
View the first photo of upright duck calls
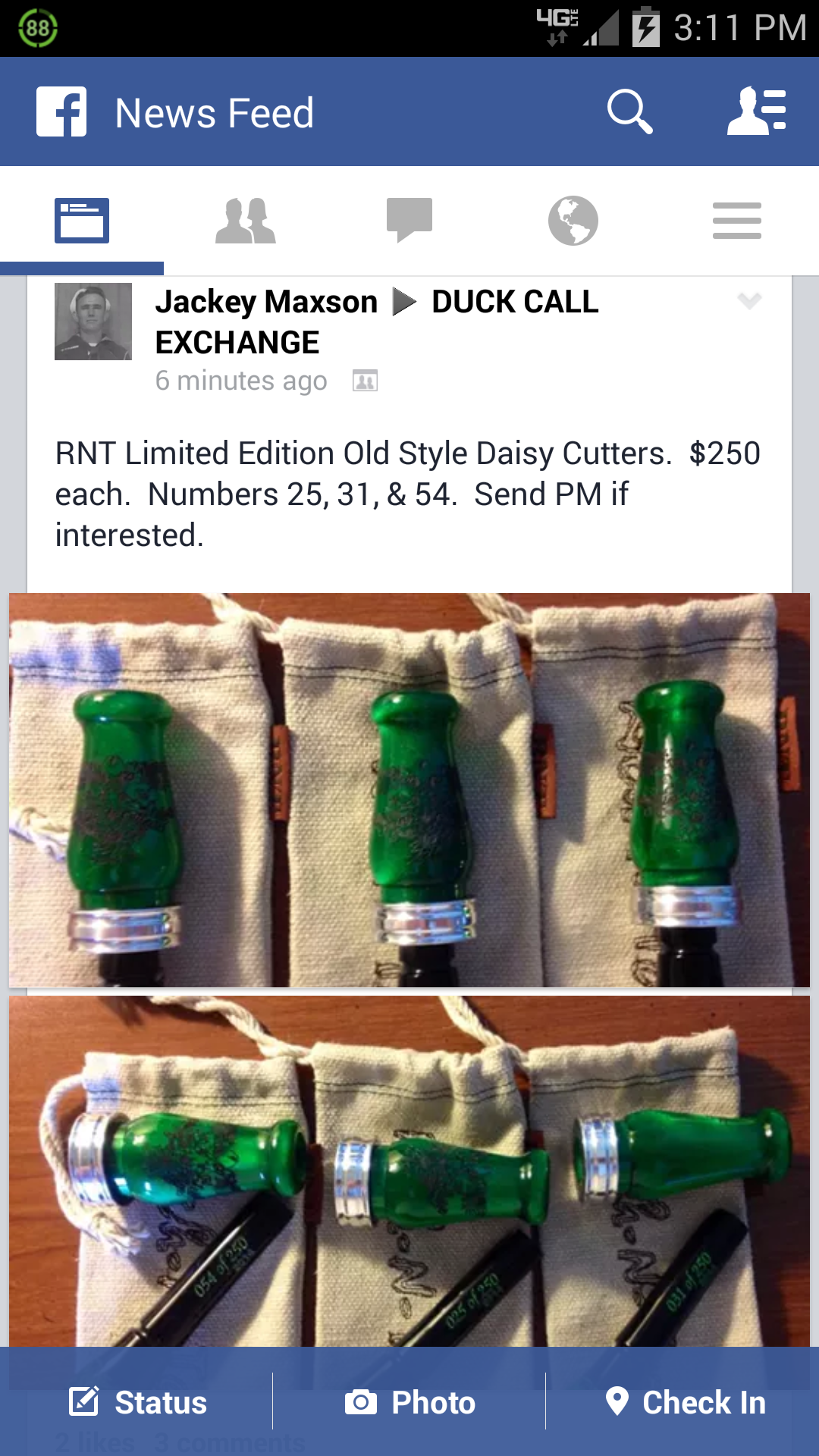pyautogui.click(x=409, y=790)
